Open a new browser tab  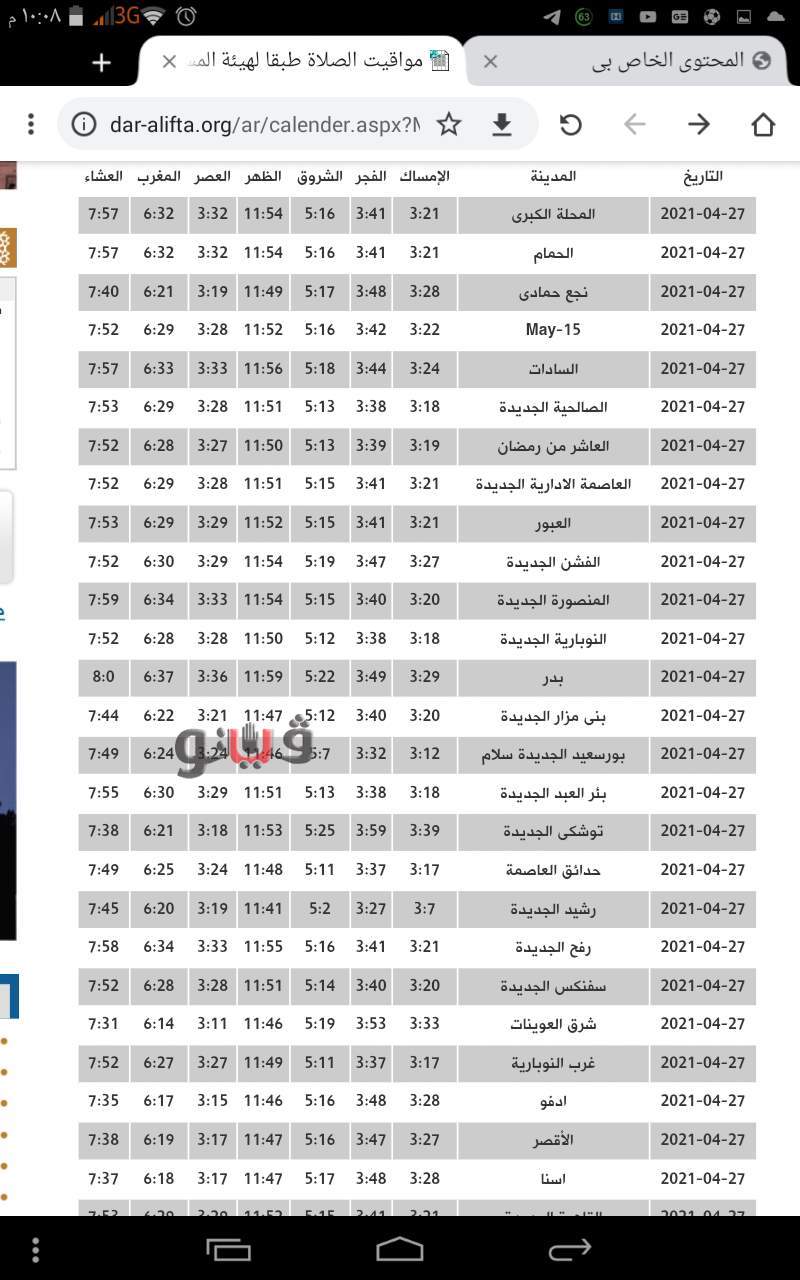pos(101,62)
